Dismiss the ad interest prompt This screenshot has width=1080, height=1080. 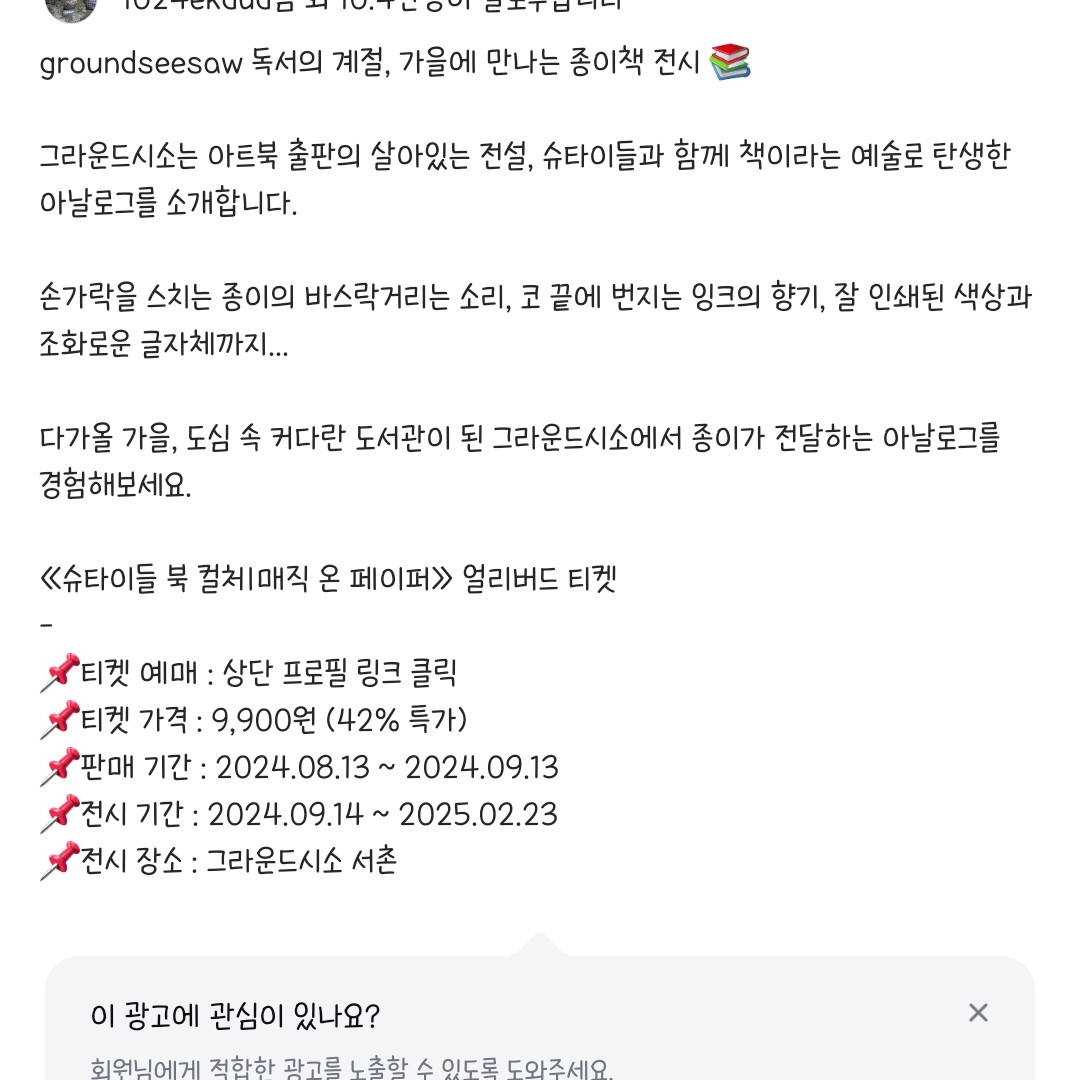pyautogui.click(x=978, y=1013)
